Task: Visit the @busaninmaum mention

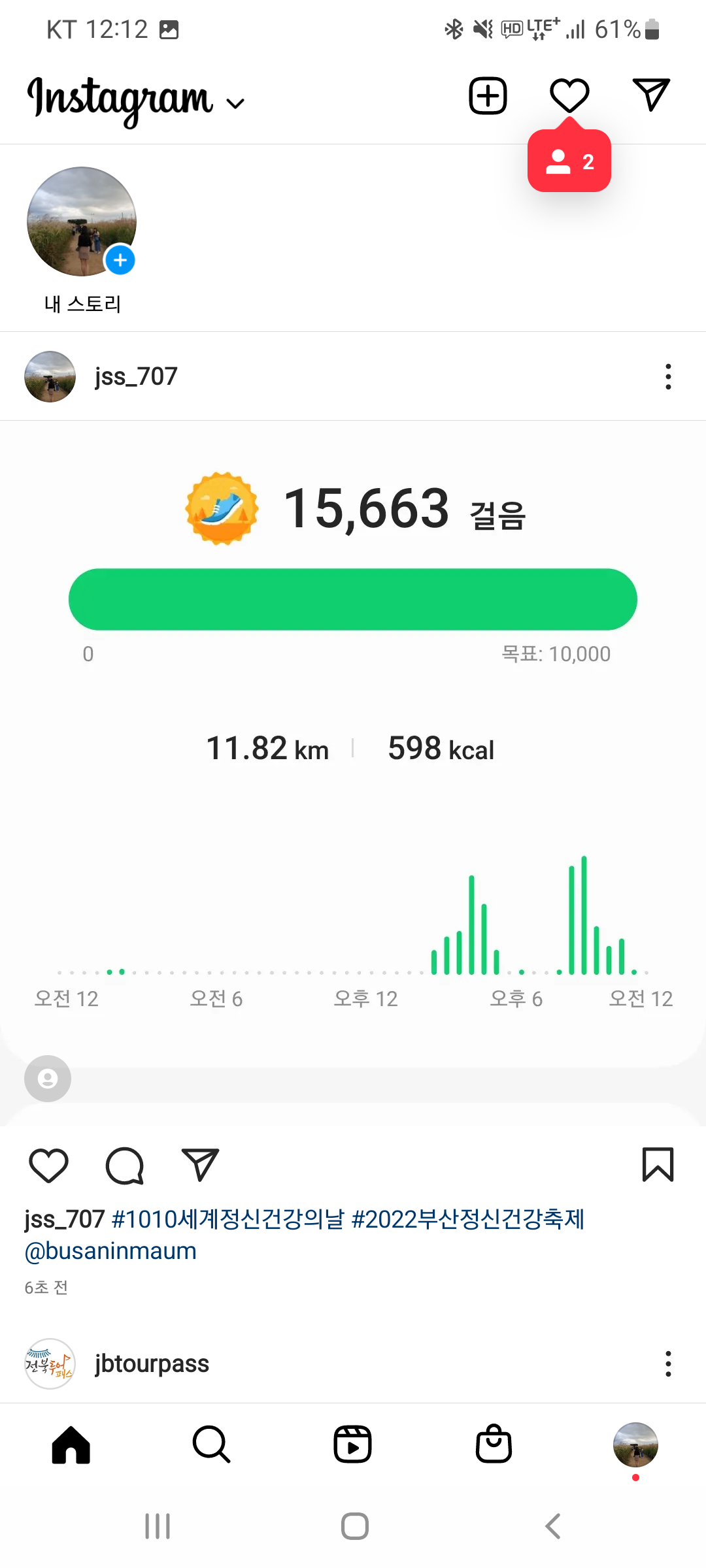Action: [110, 1251]
